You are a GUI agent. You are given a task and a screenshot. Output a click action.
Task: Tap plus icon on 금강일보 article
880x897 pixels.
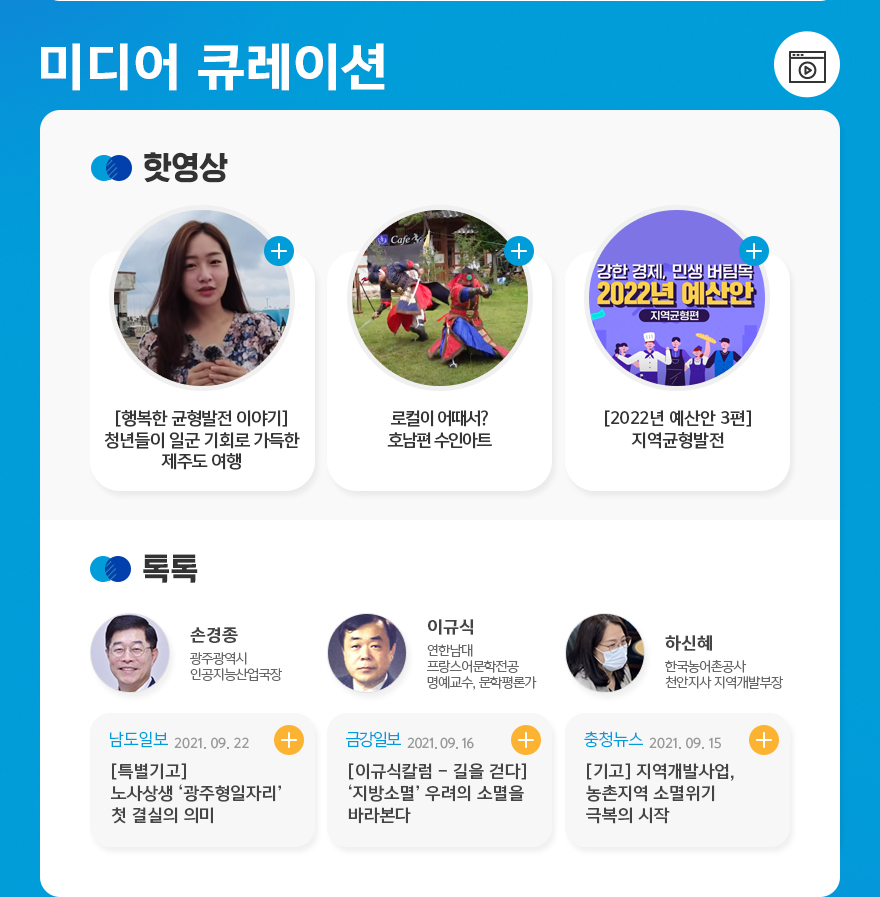click(x=526, y=740)
